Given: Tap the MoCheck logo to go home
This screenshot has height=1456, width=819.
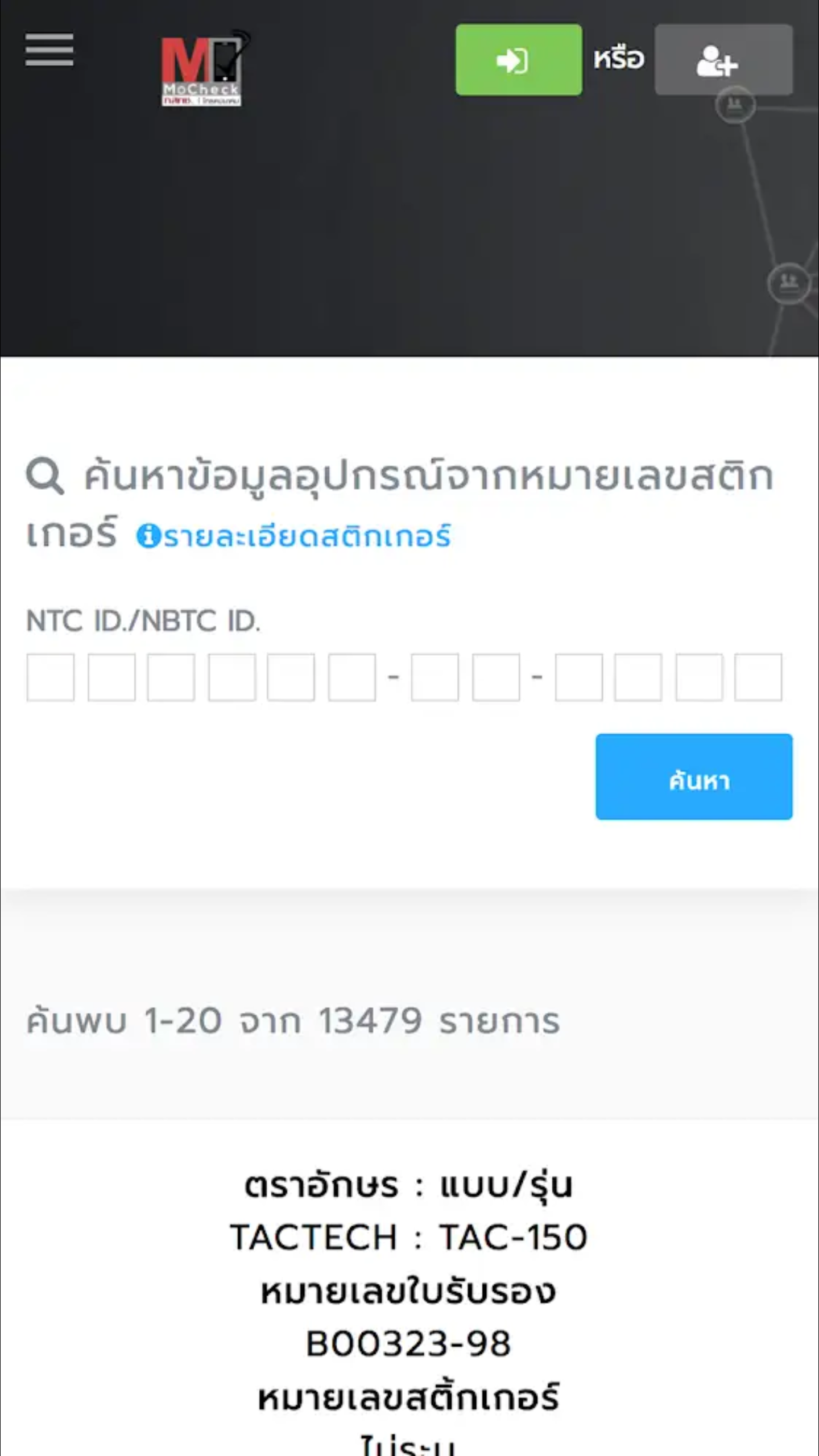Looking at the screenshot, I should coord(205,68).
